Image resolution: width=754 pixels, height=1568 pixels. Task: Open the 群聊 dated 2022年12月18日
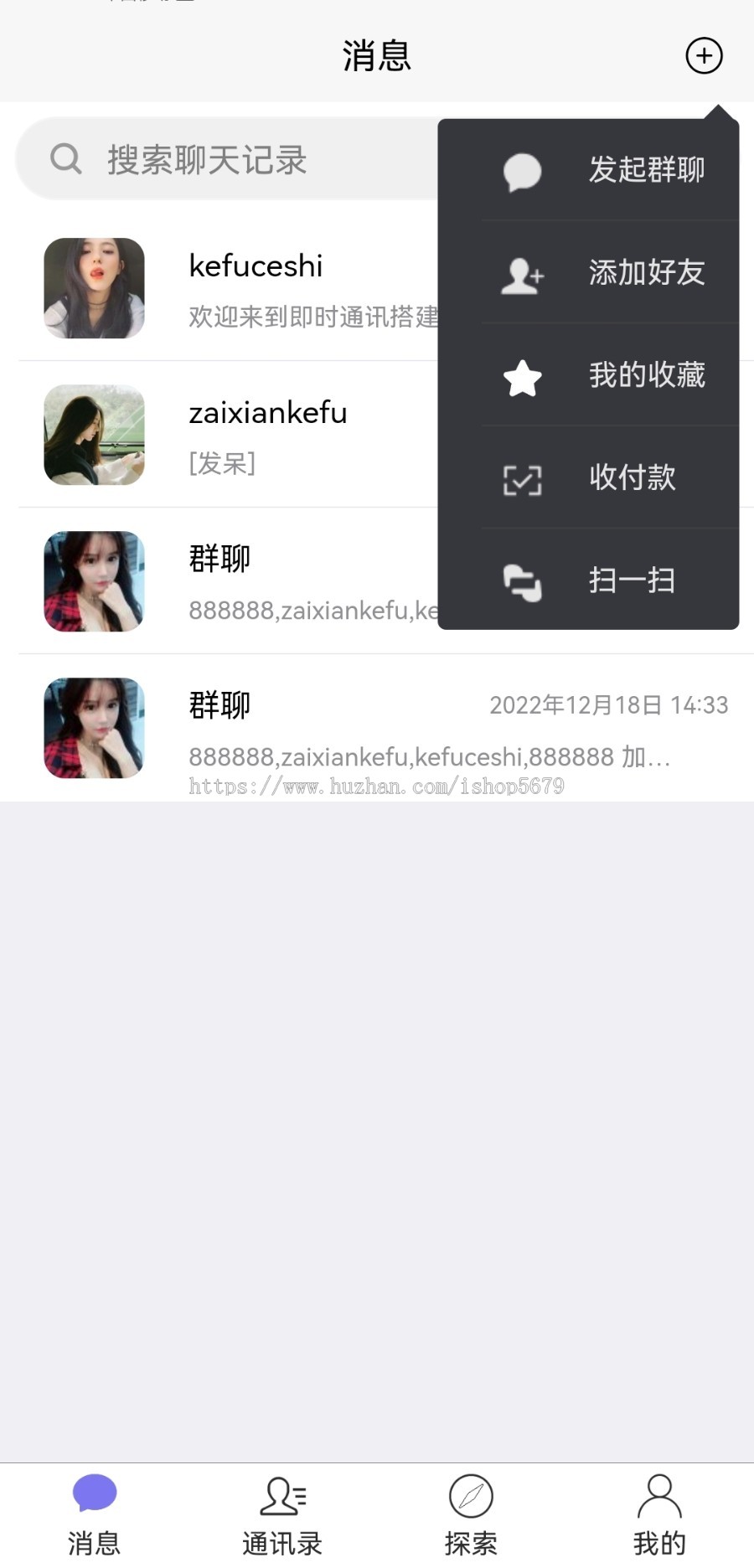[x=377, y=727]
